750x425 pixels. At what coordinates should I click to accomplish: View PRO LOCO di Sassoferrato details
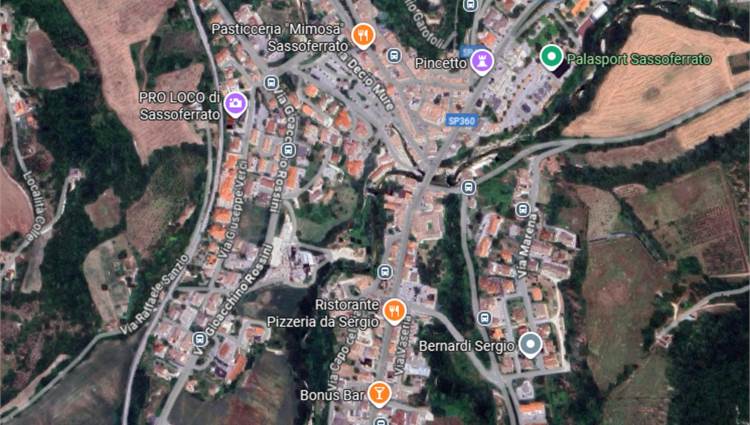236,103
